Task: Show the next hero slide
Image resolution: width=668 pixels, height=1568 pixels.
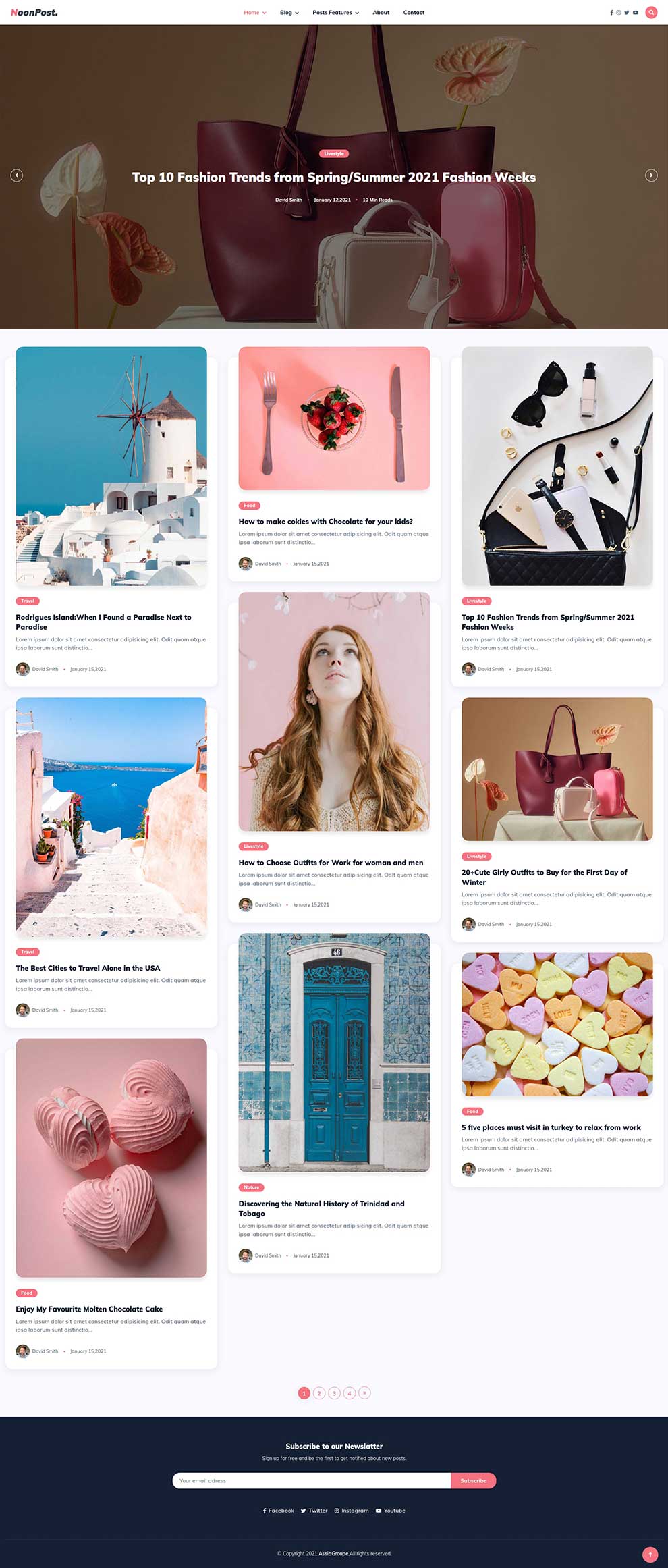Action: [x=650, y=175]
